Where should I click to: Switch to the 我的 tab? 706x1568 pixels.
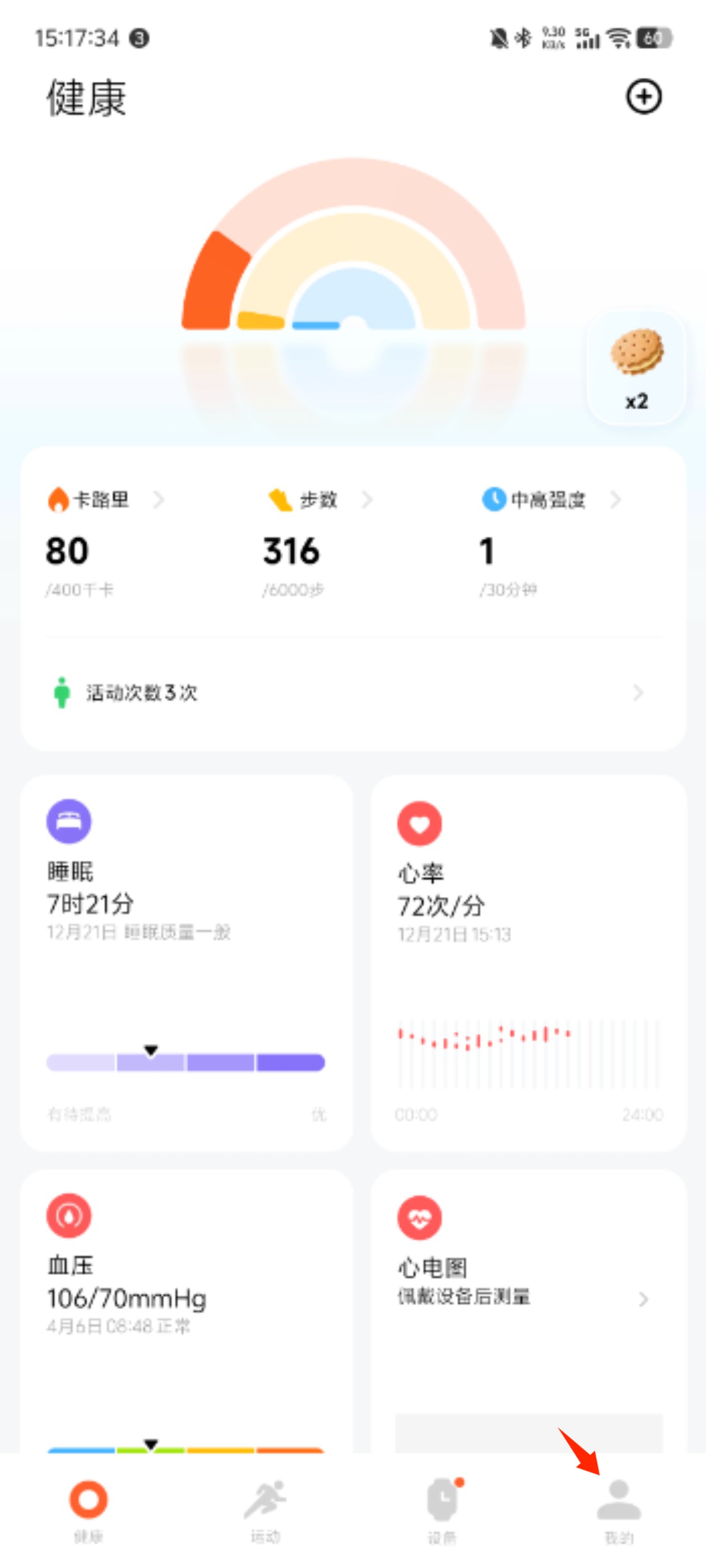pyautogui.click(x=619, y=1510)
